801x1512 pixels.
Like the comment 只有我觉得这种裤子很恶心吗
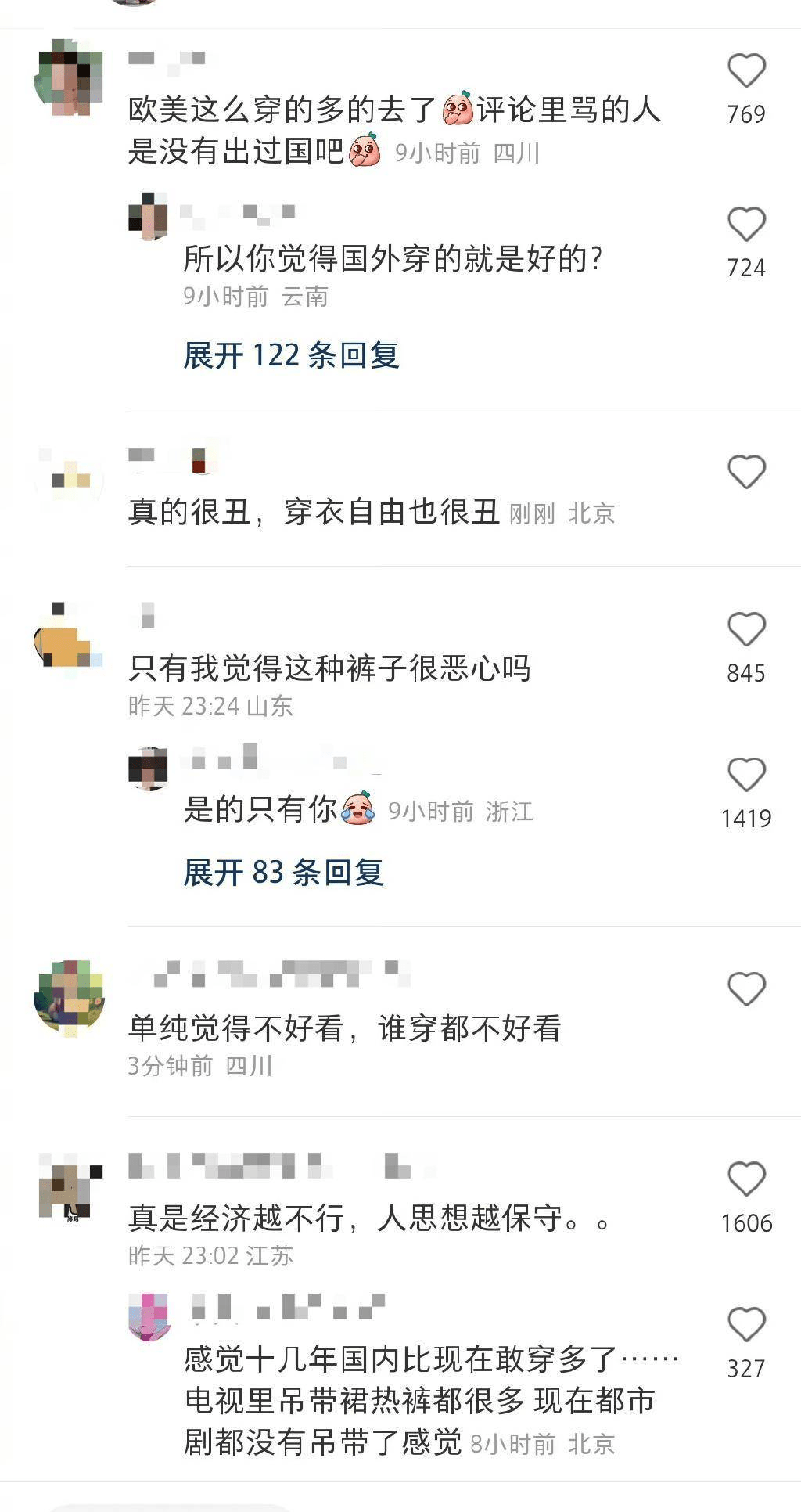click(x=746, y=630)
